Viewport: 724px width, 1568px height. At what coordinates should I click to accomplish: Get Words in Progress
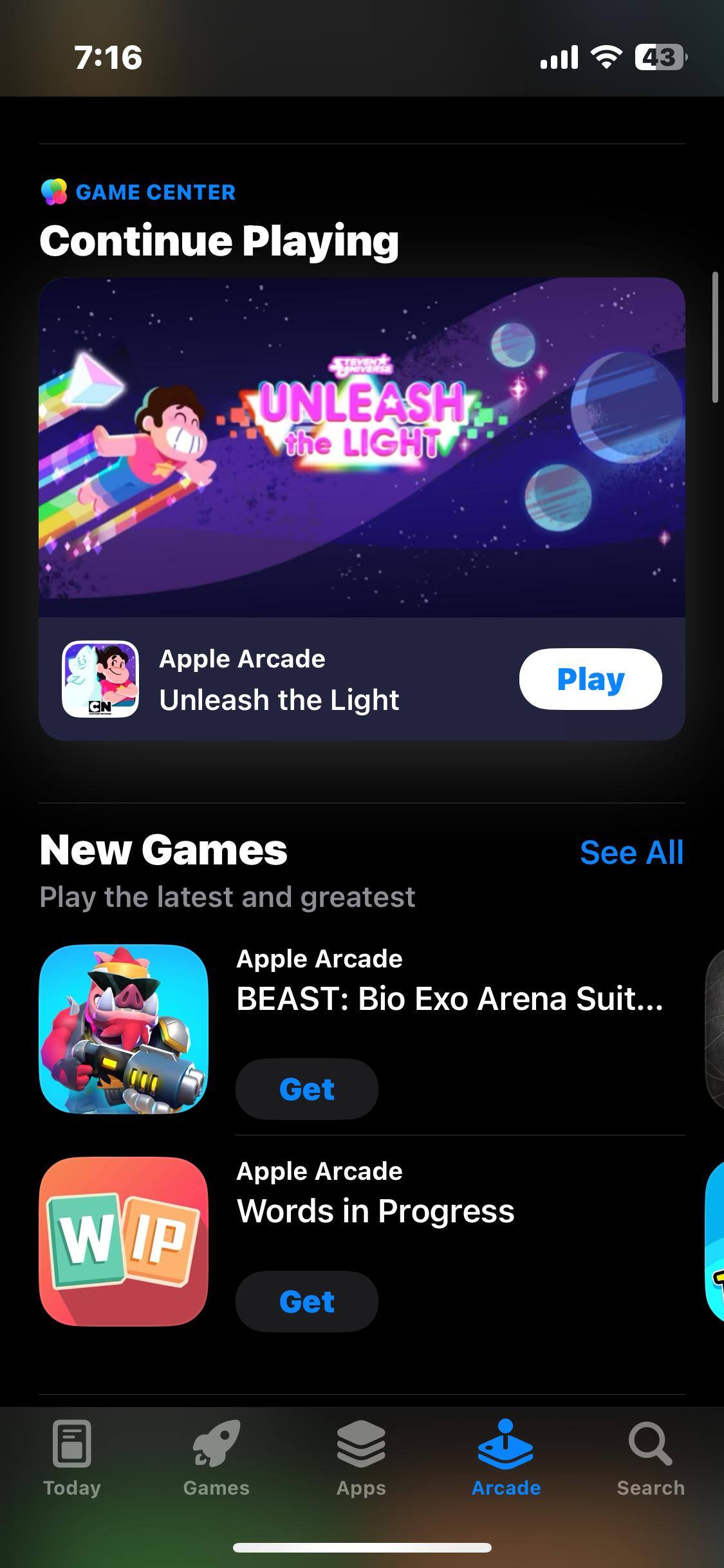click(307, 1302)
